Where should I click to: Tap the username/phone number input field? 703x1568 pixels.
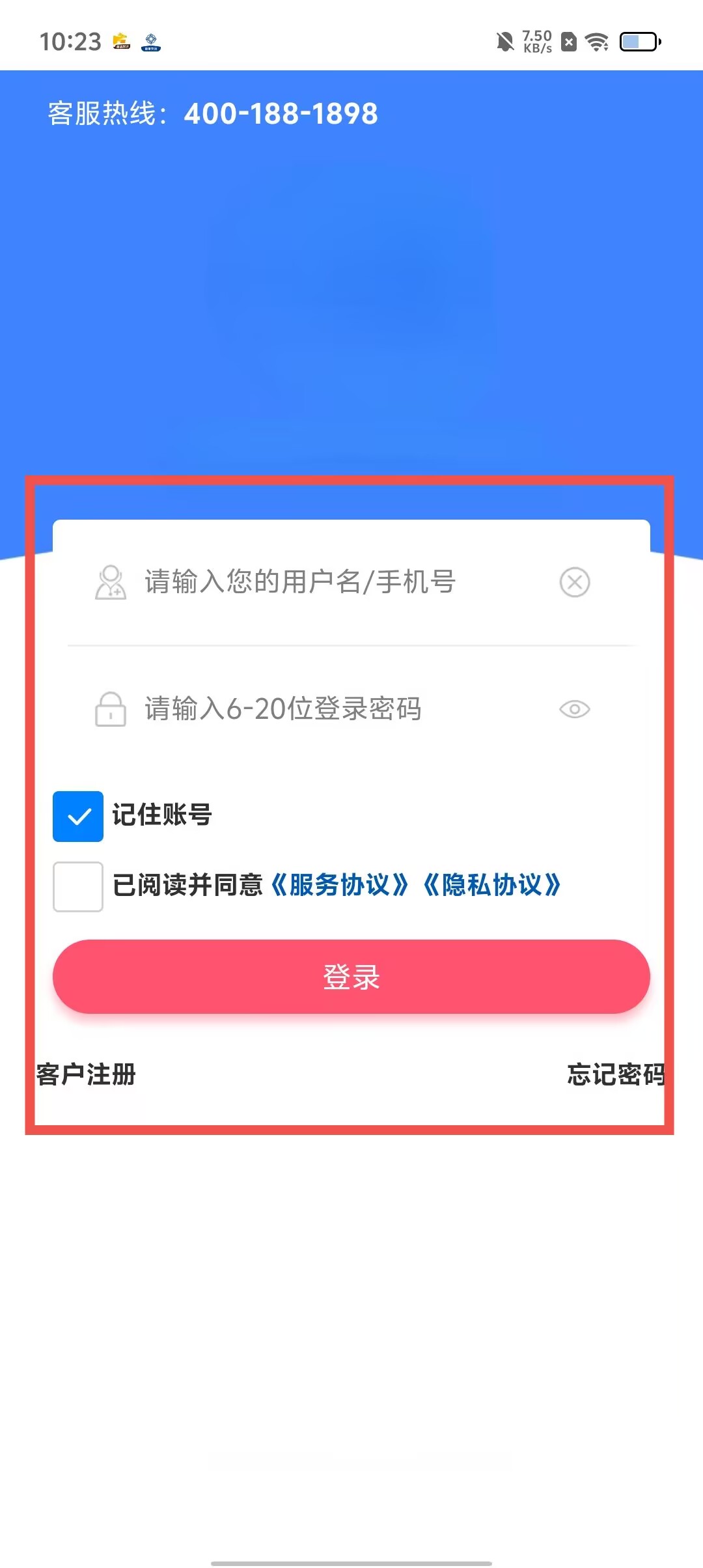[325, 581]
